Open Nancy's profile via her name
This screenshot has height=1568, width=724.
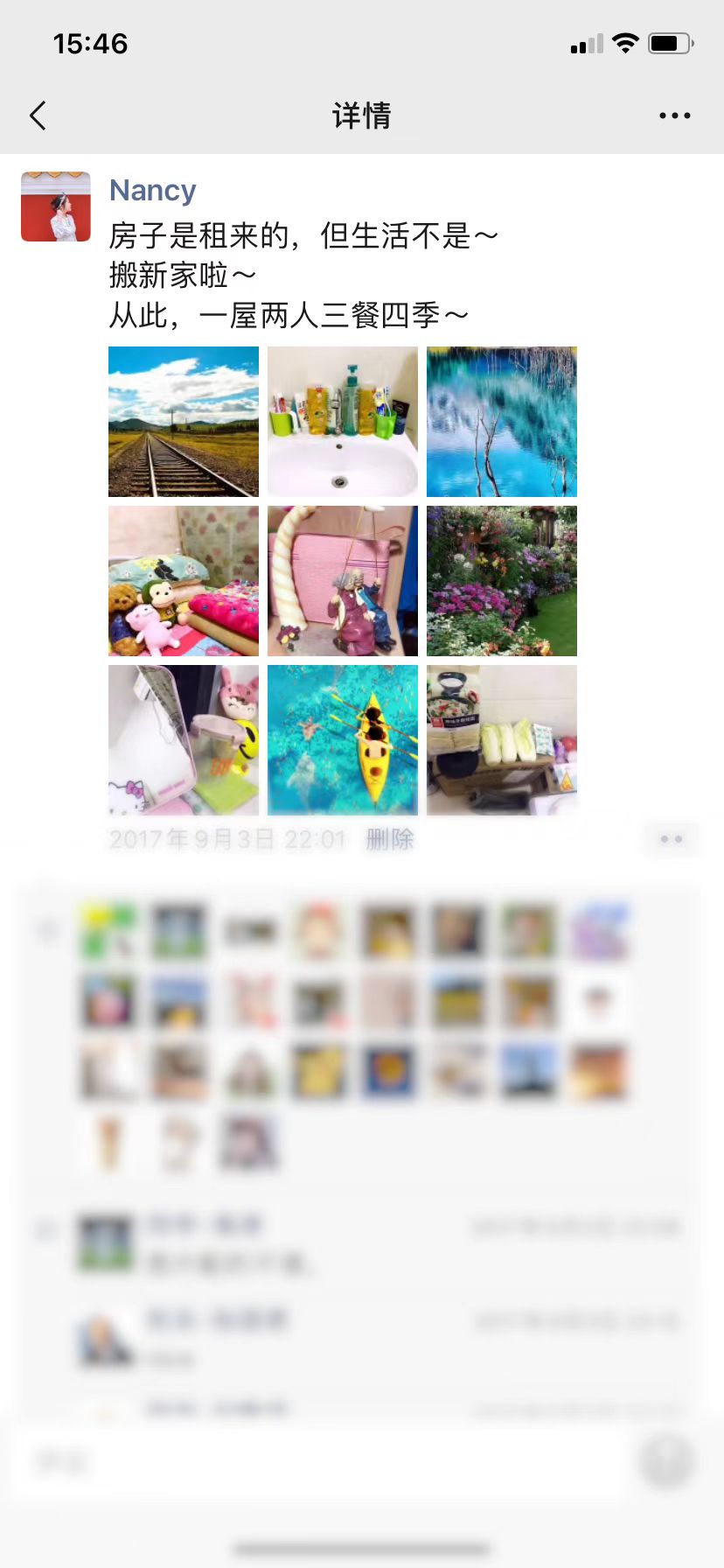[x=152, y=190]
